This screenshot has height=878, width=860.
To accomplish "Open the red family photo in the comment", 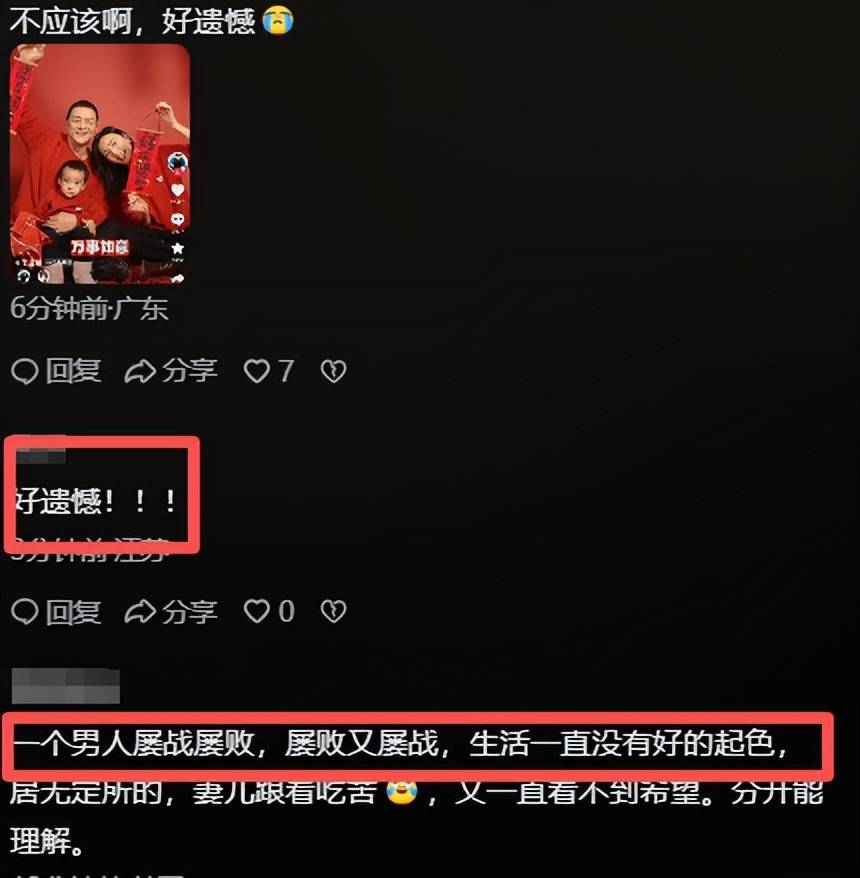I will (99, 164).
